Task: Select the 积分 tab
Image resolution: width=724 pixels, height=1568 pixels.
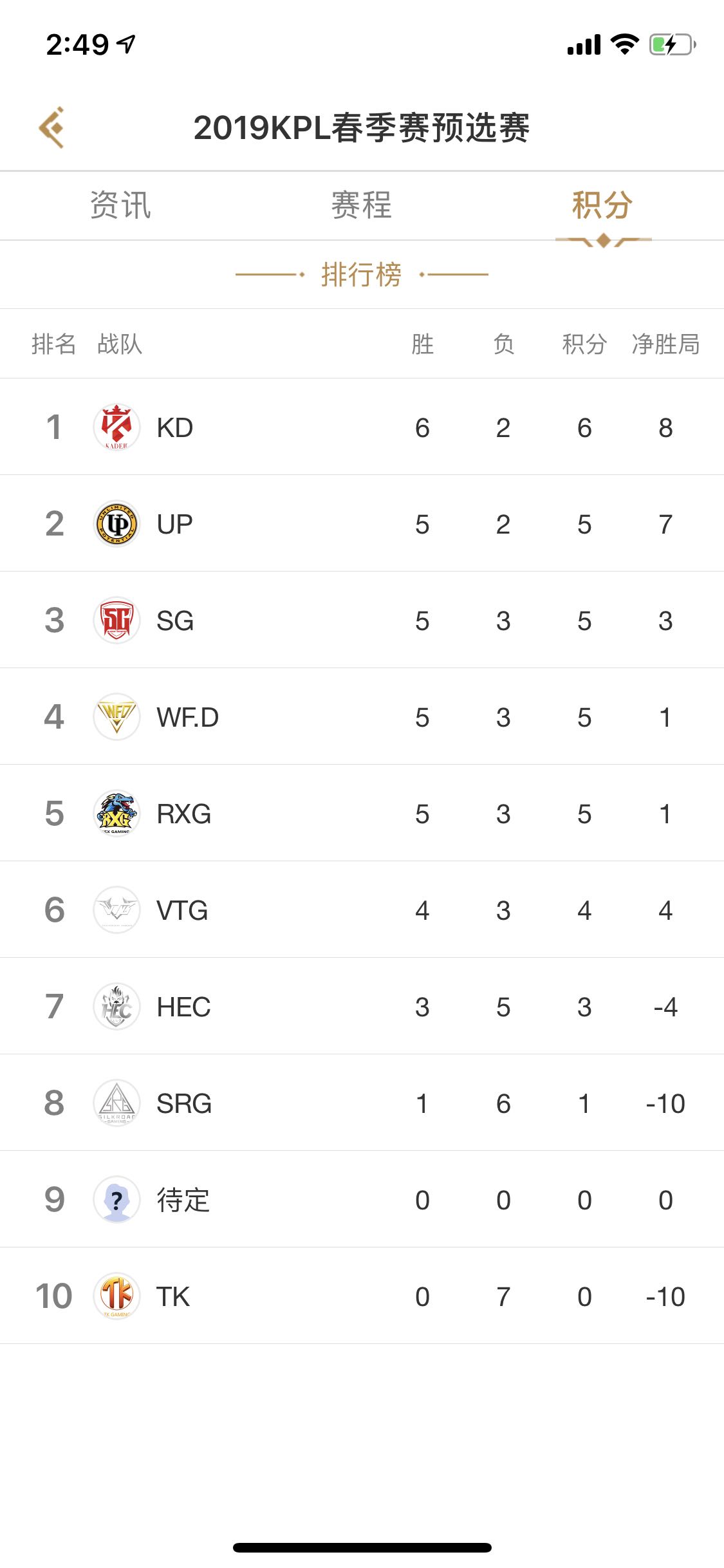Action: tap(603, 205)
